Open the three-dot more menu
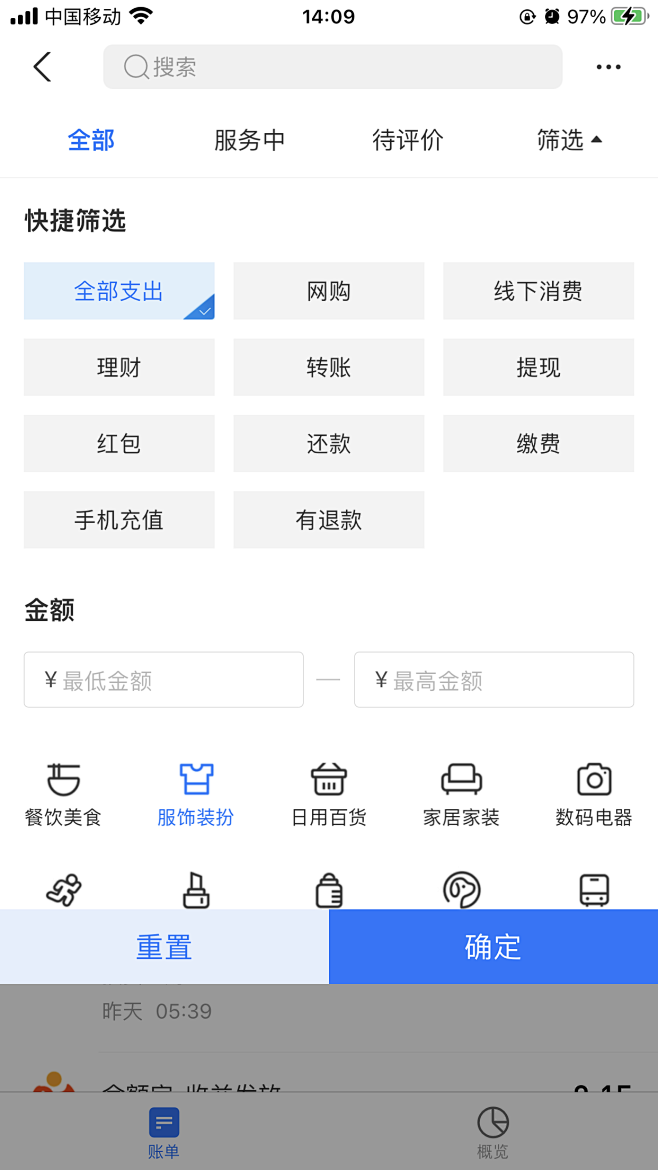 pyautogui.click(x=608, y=67)
